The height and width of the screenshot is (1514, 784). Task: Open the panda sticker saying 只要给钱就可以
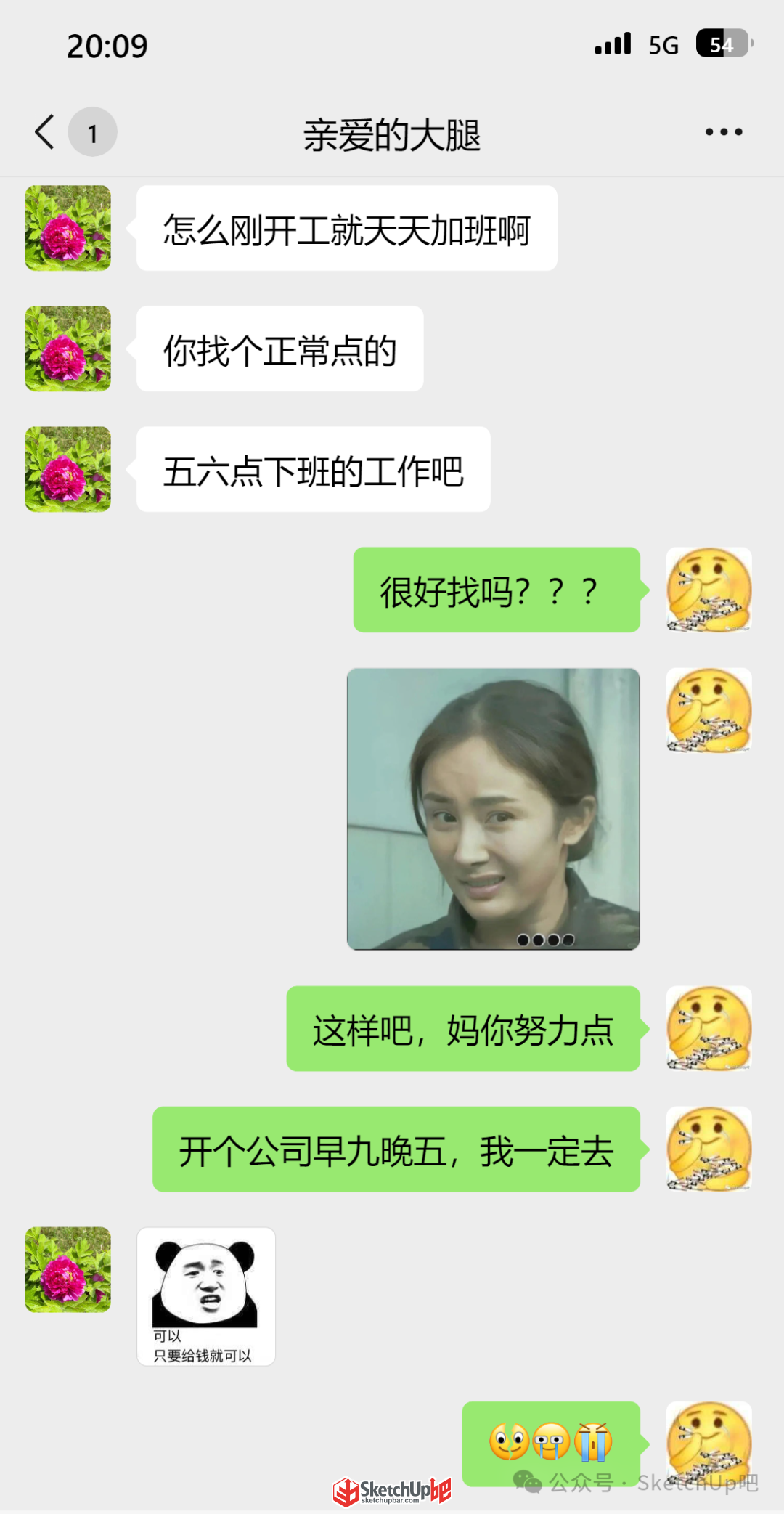tap(206, 1297)
